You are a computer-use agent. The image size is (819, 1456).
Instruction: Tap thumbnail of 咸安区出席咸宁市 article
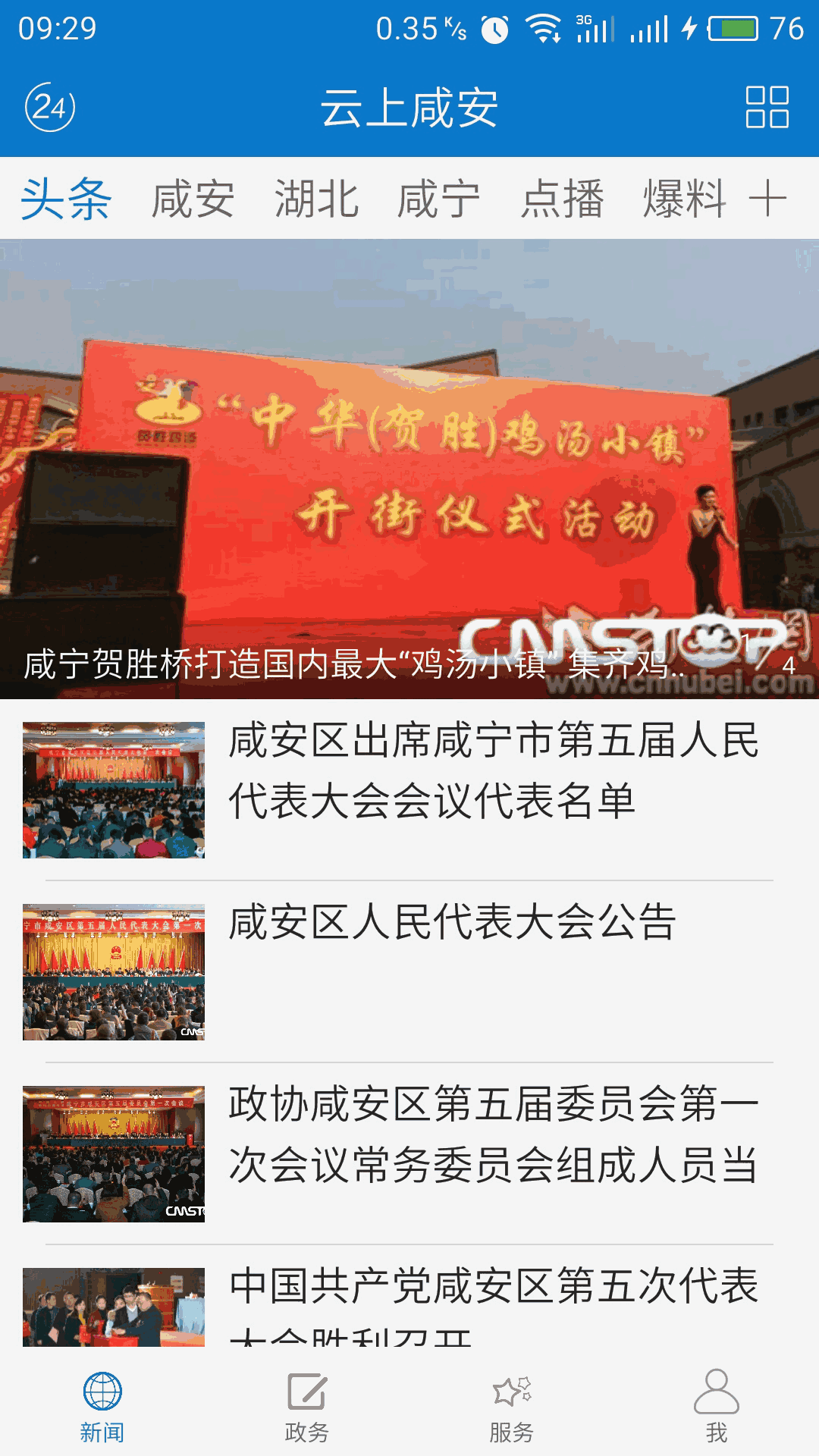click(114, 787)
